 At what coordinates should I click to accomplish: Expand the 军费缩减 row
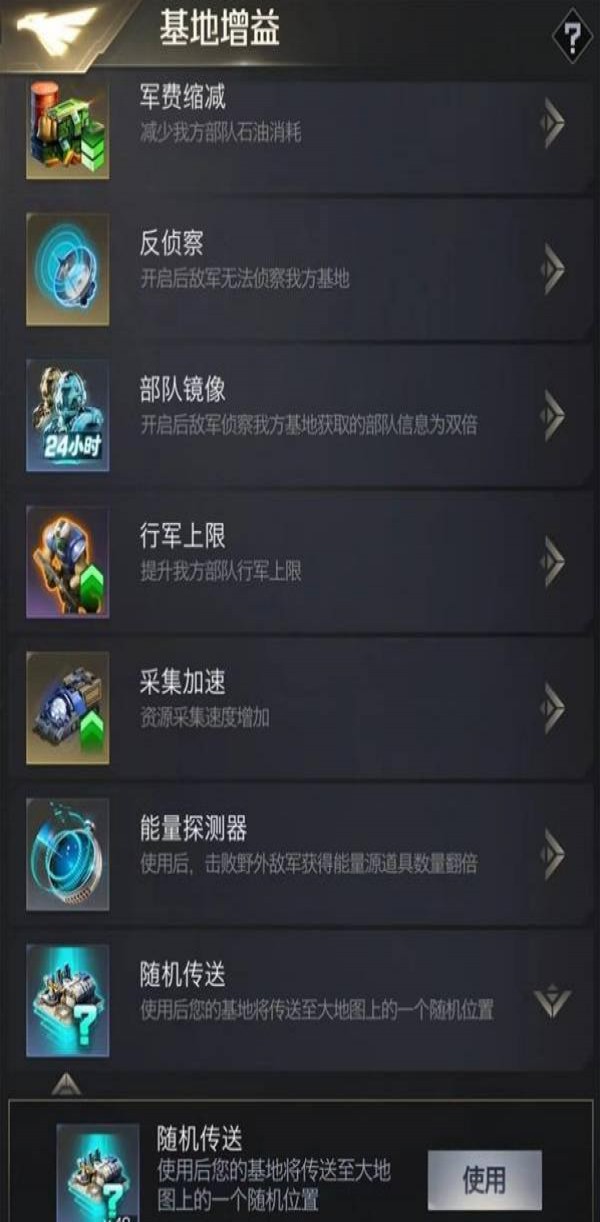[553, 123]
